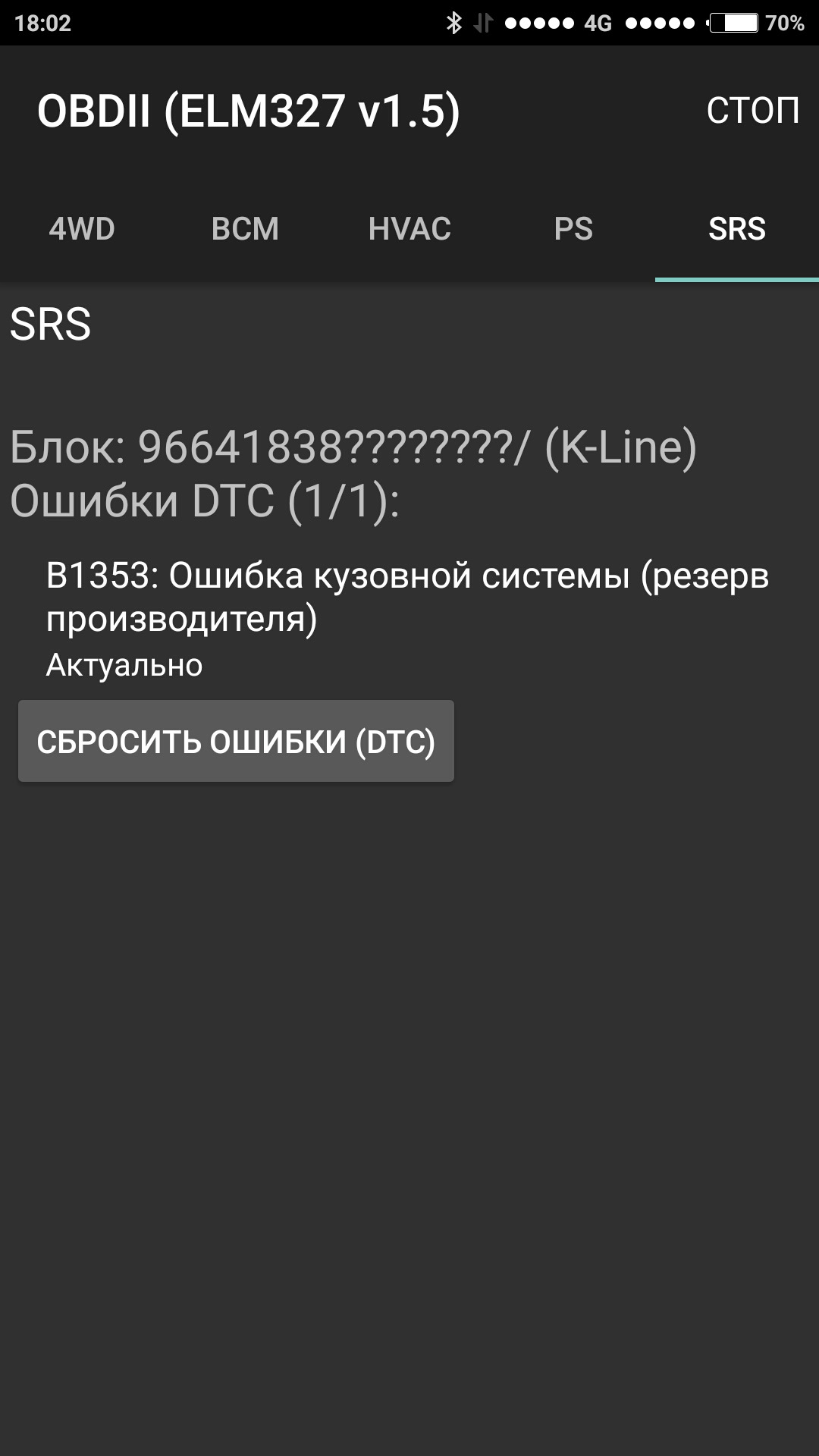Open the B1353 error entry
819x1456 pixels.
[408, 617]
